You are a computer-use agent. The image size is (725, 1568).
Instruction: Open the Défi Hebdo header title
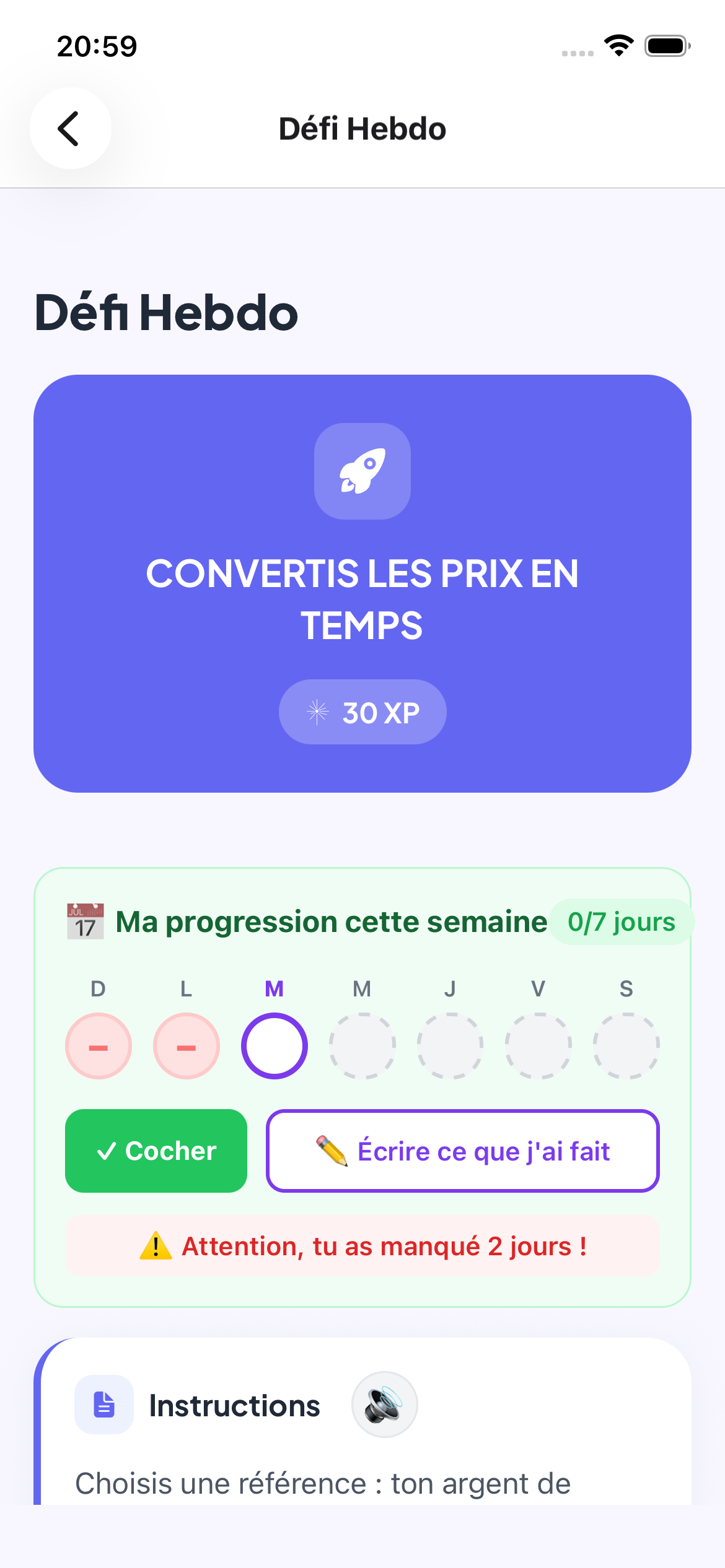click(362, 128)
